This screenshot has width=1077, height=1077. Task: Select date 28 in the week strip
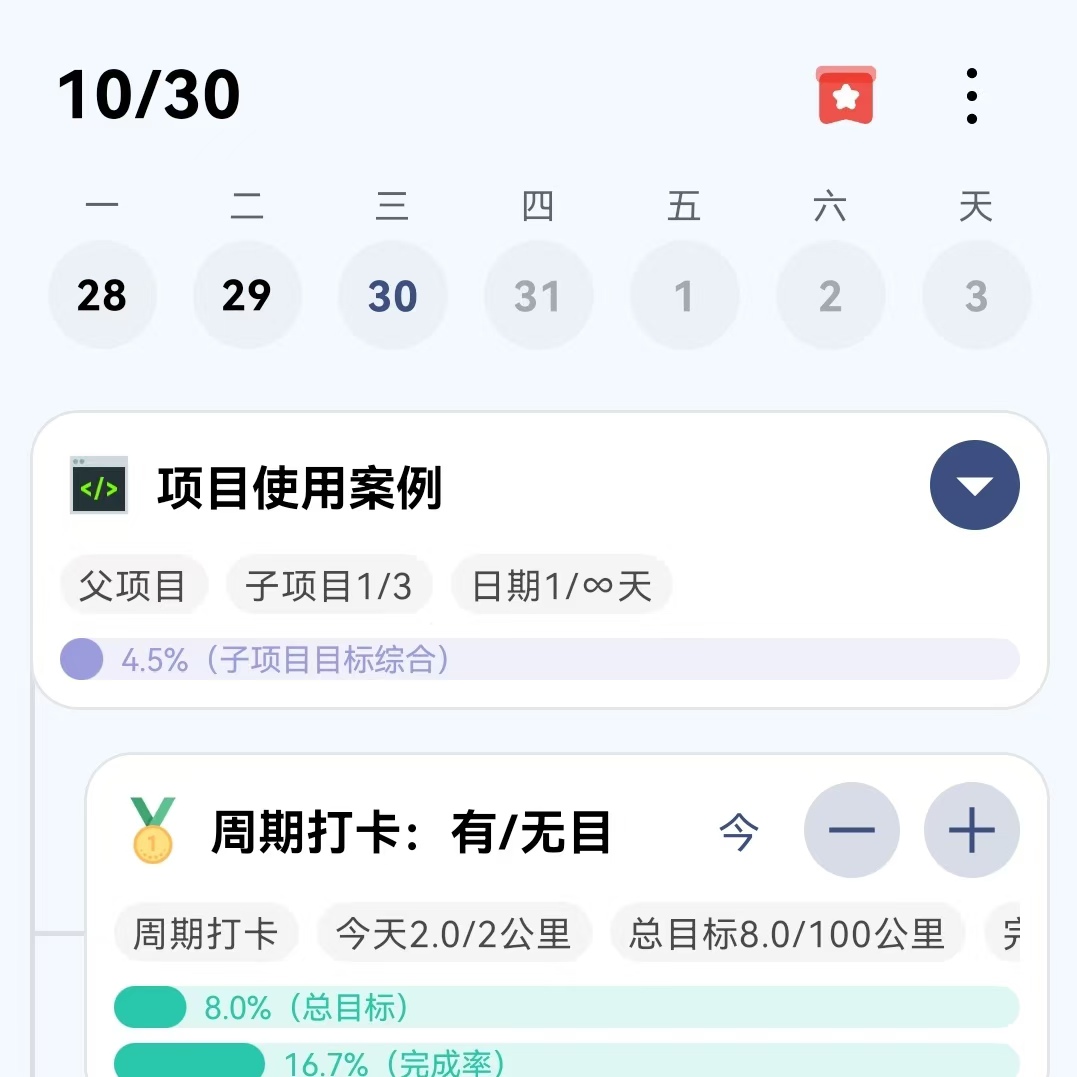[102, 296]
